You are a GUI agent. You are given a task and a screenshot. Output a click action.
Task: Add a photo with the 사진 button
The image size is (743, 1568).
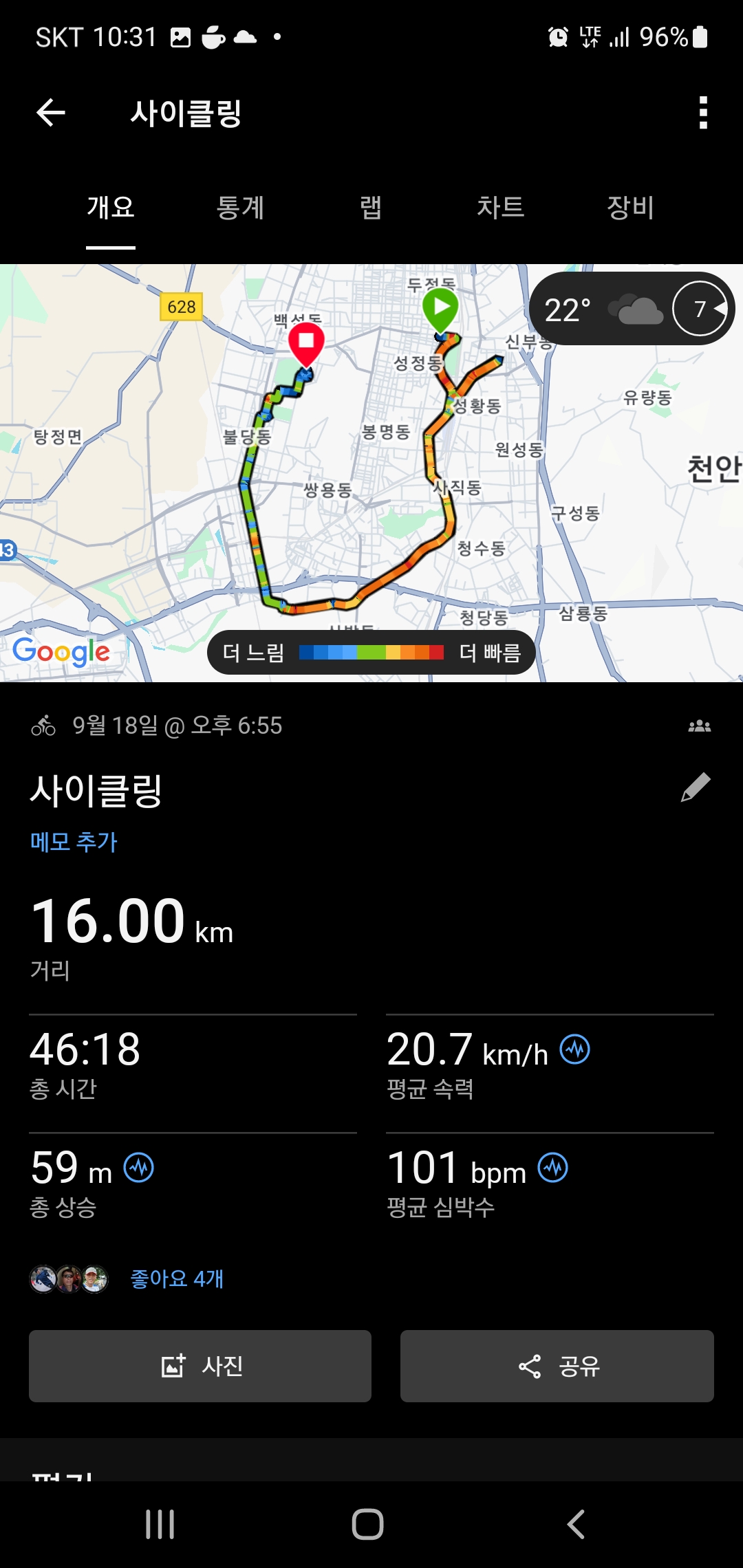pyautogui.click(x=200, y=1366)
